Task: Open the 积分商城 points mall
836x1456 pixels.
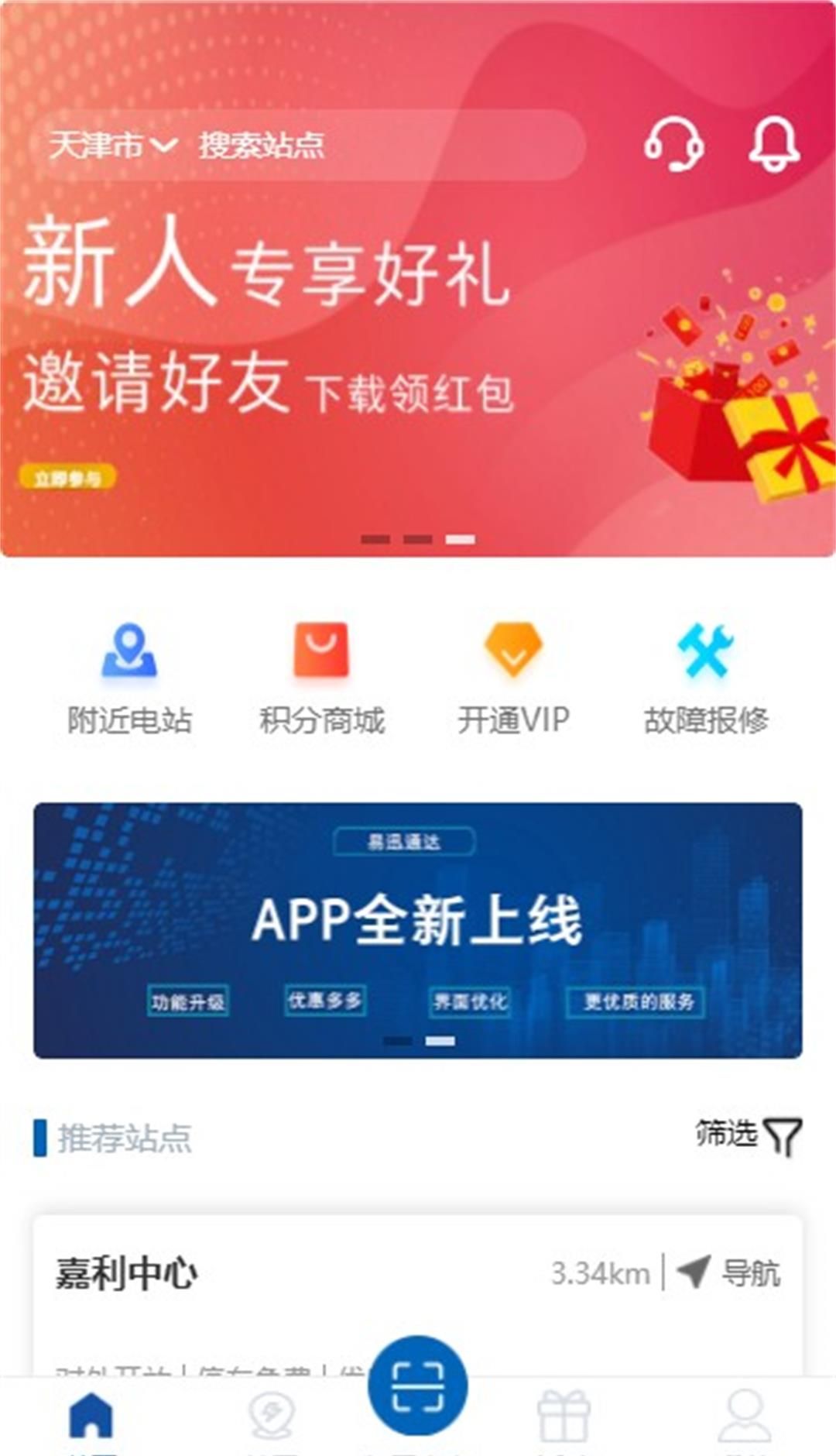Action: (321, 679)
